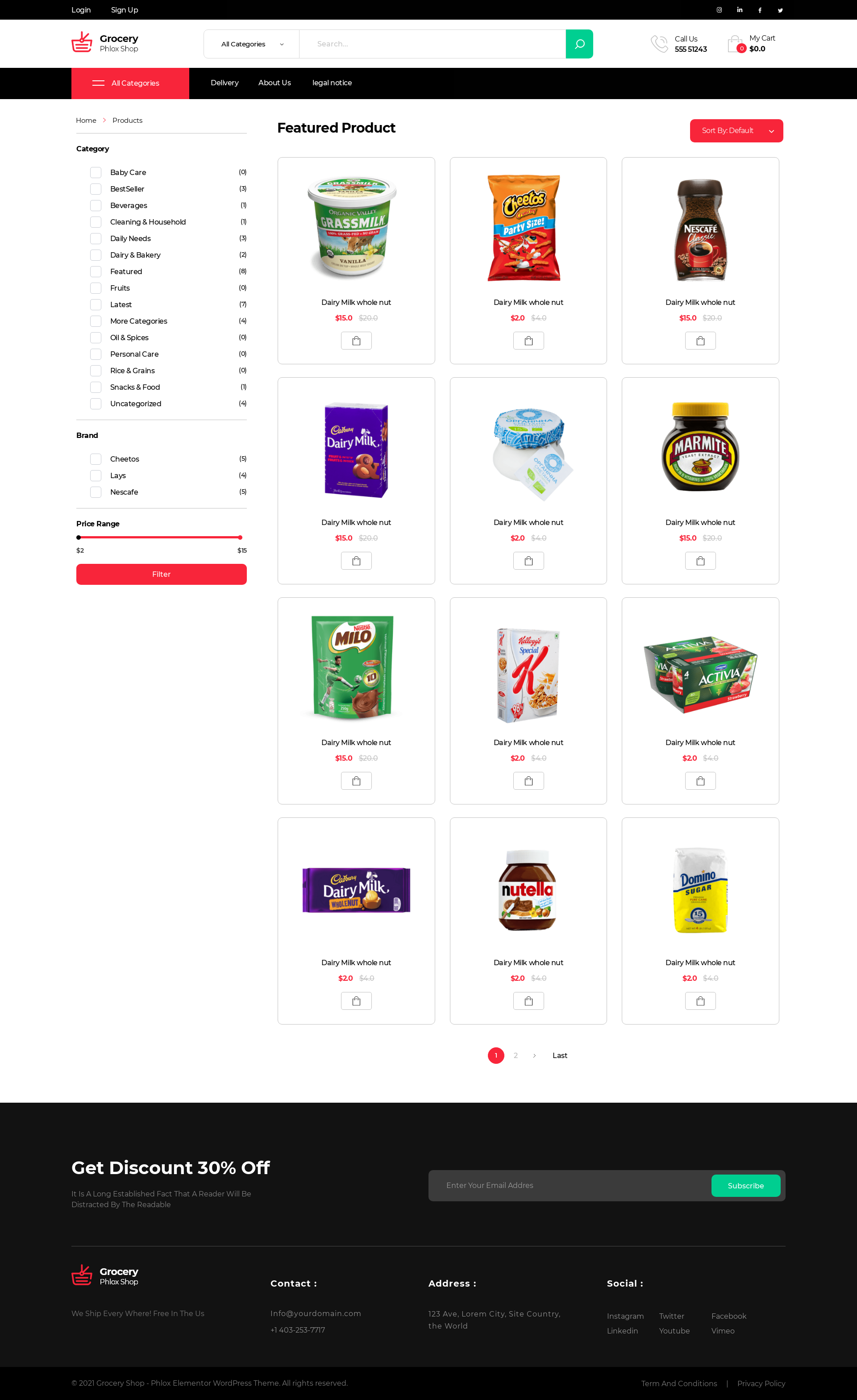Go to the Delivery page
Screen dimensions: 857x1400
[x=225, y=83]
